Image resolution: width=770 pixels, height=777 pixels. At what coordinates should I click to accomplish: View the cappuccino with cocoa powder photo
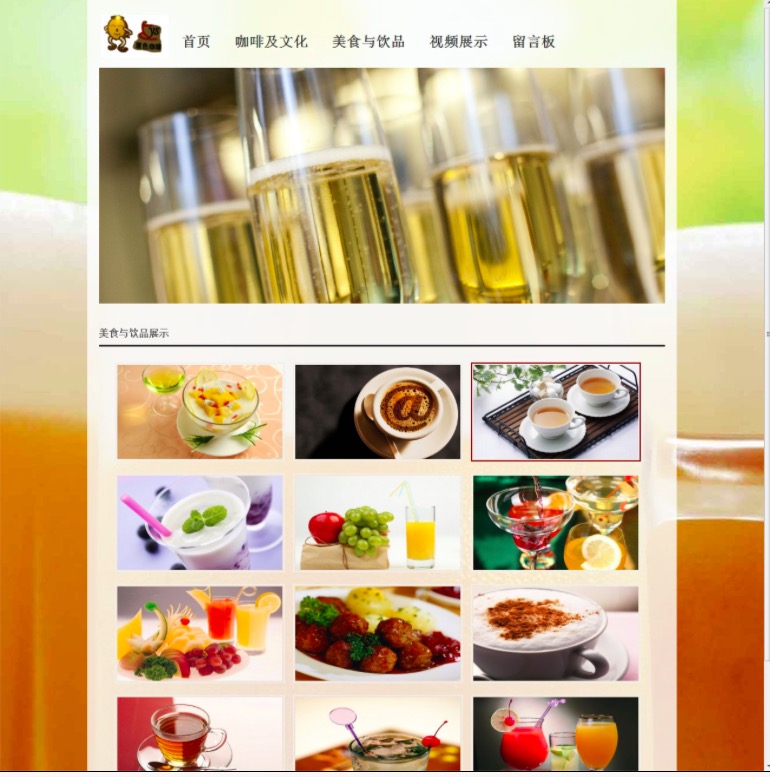pos(555,633)
